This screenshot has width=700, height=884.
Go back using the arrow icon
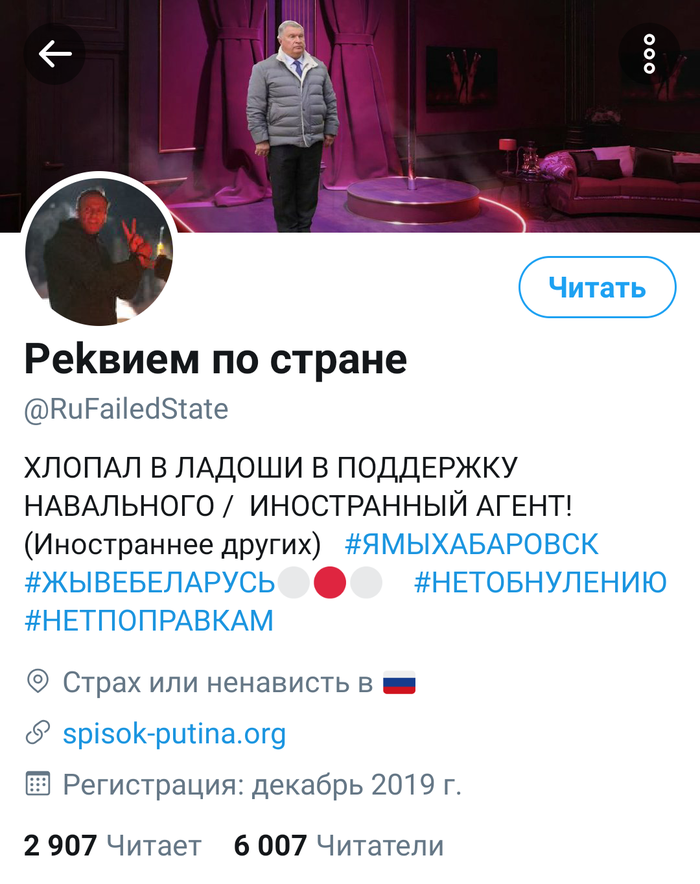55,53
